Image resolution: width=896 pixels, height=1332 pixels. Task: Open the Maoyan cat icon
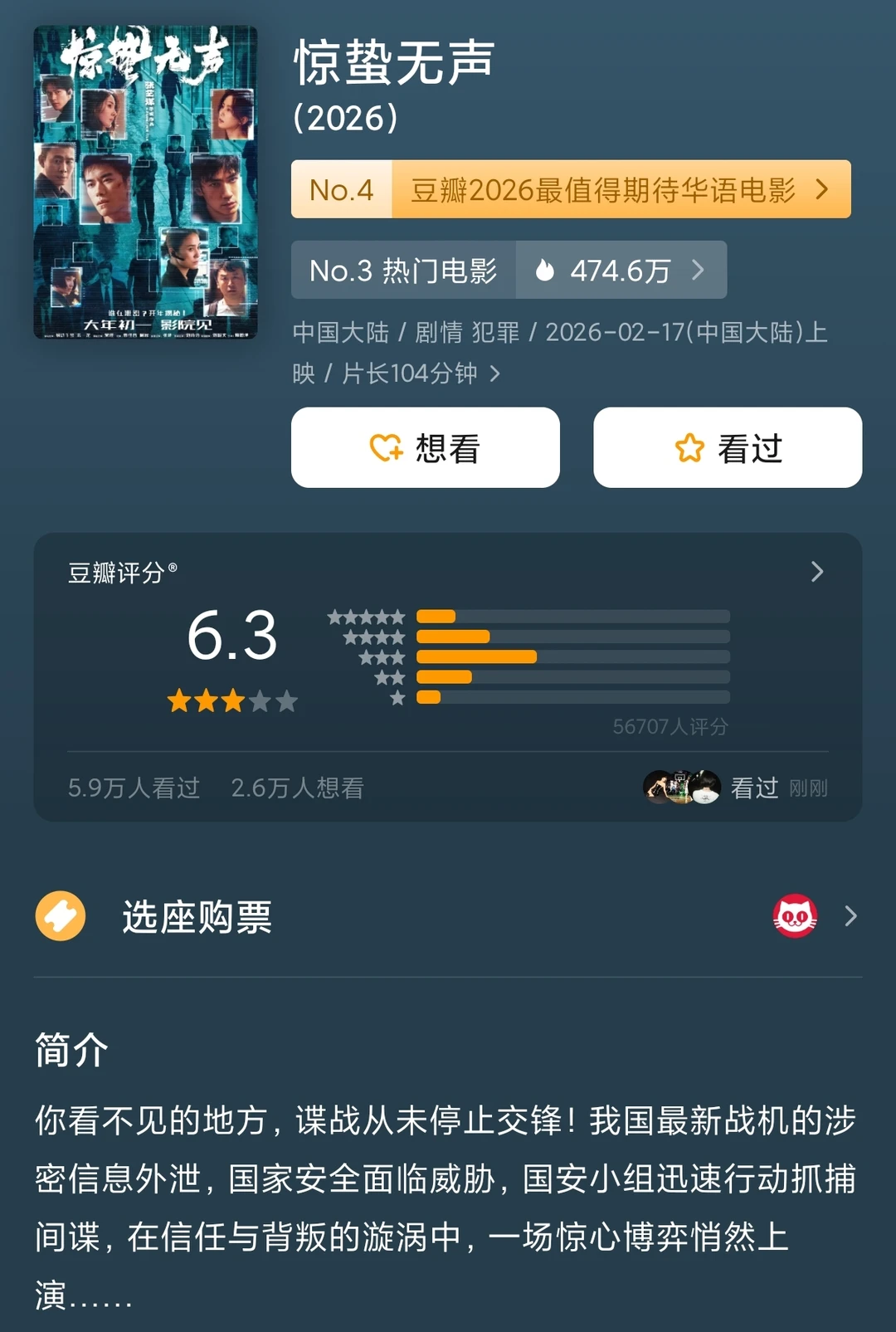tap(797, 915)
